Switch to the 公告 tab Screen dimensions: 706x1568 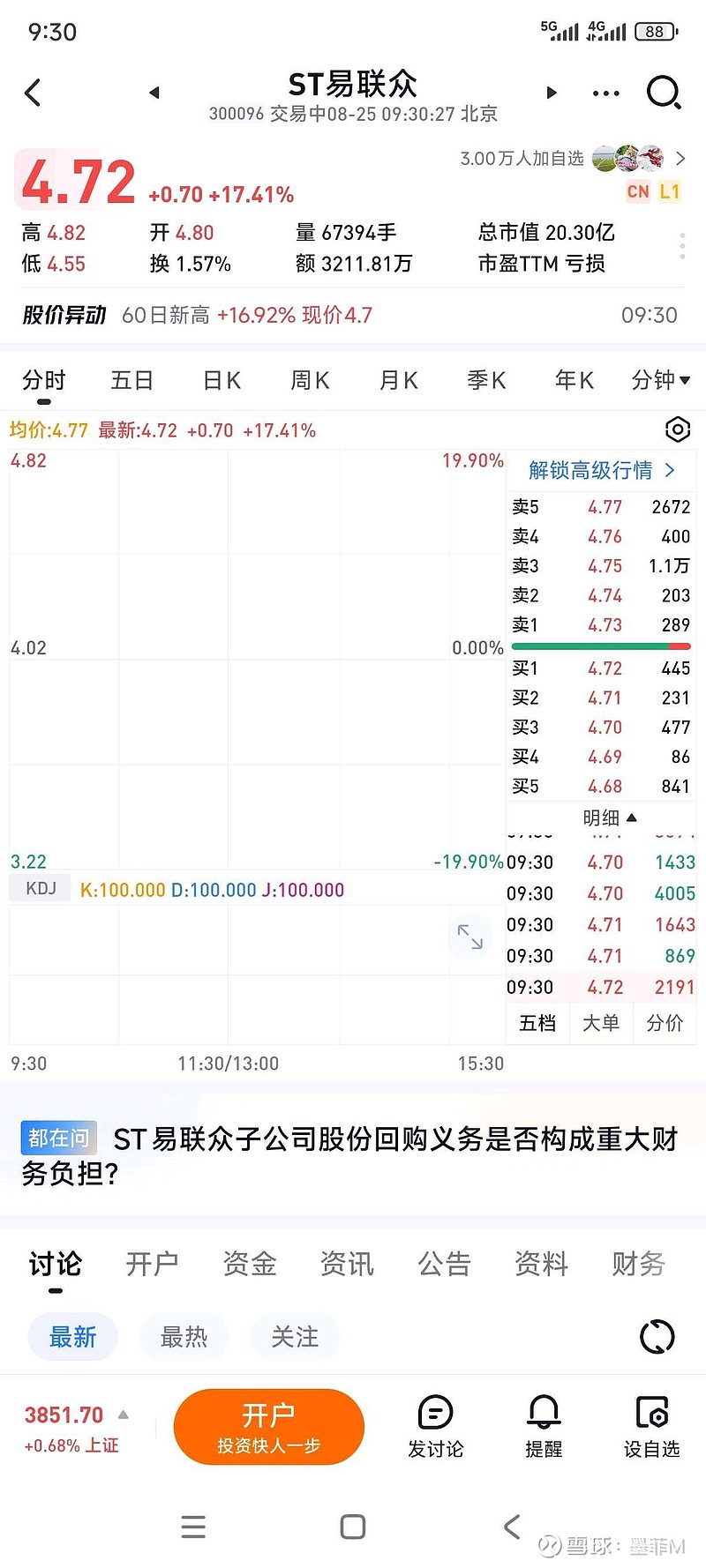[444, 1264]
